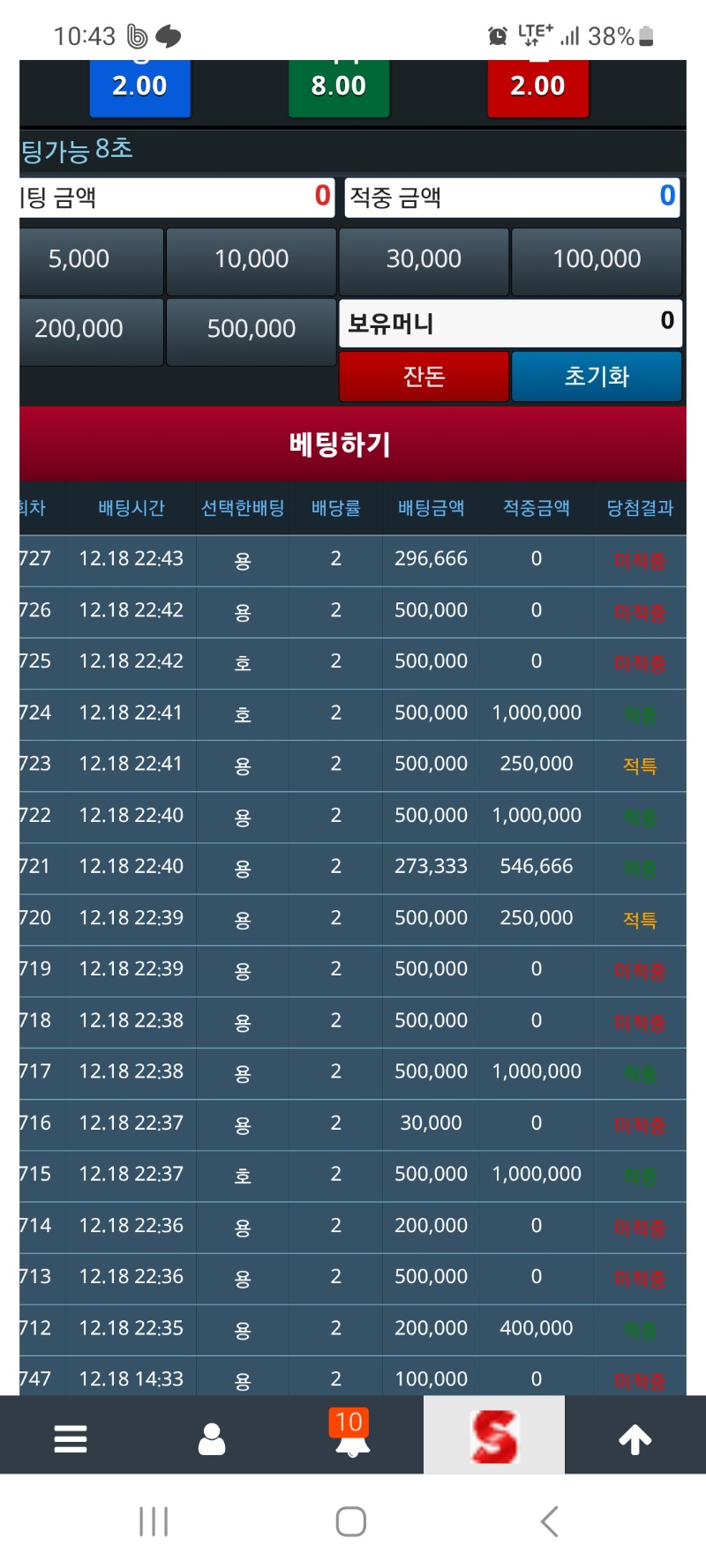
Task: Add 100,000 to the bet amount
Action: click(x=597, y=260)
